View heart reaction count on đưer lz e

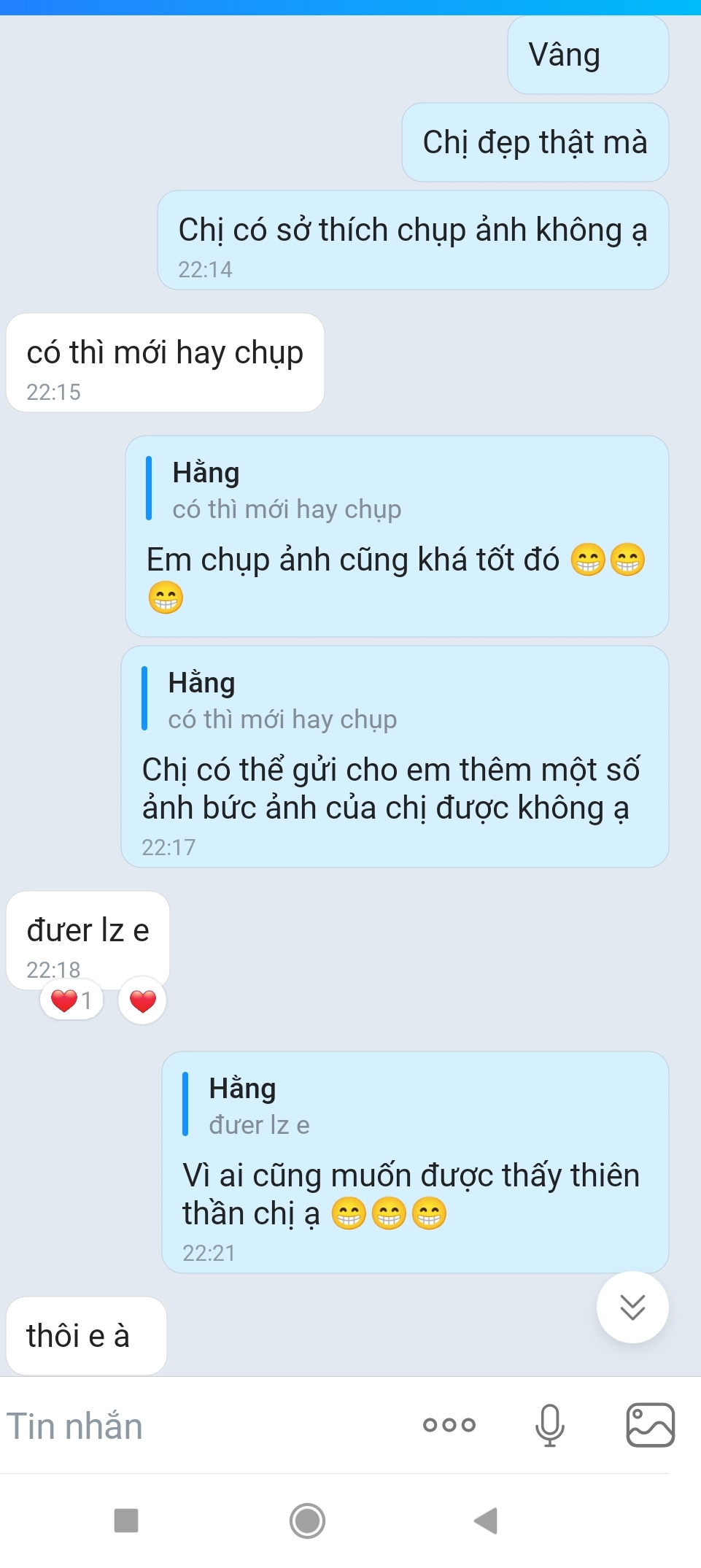71,1000
